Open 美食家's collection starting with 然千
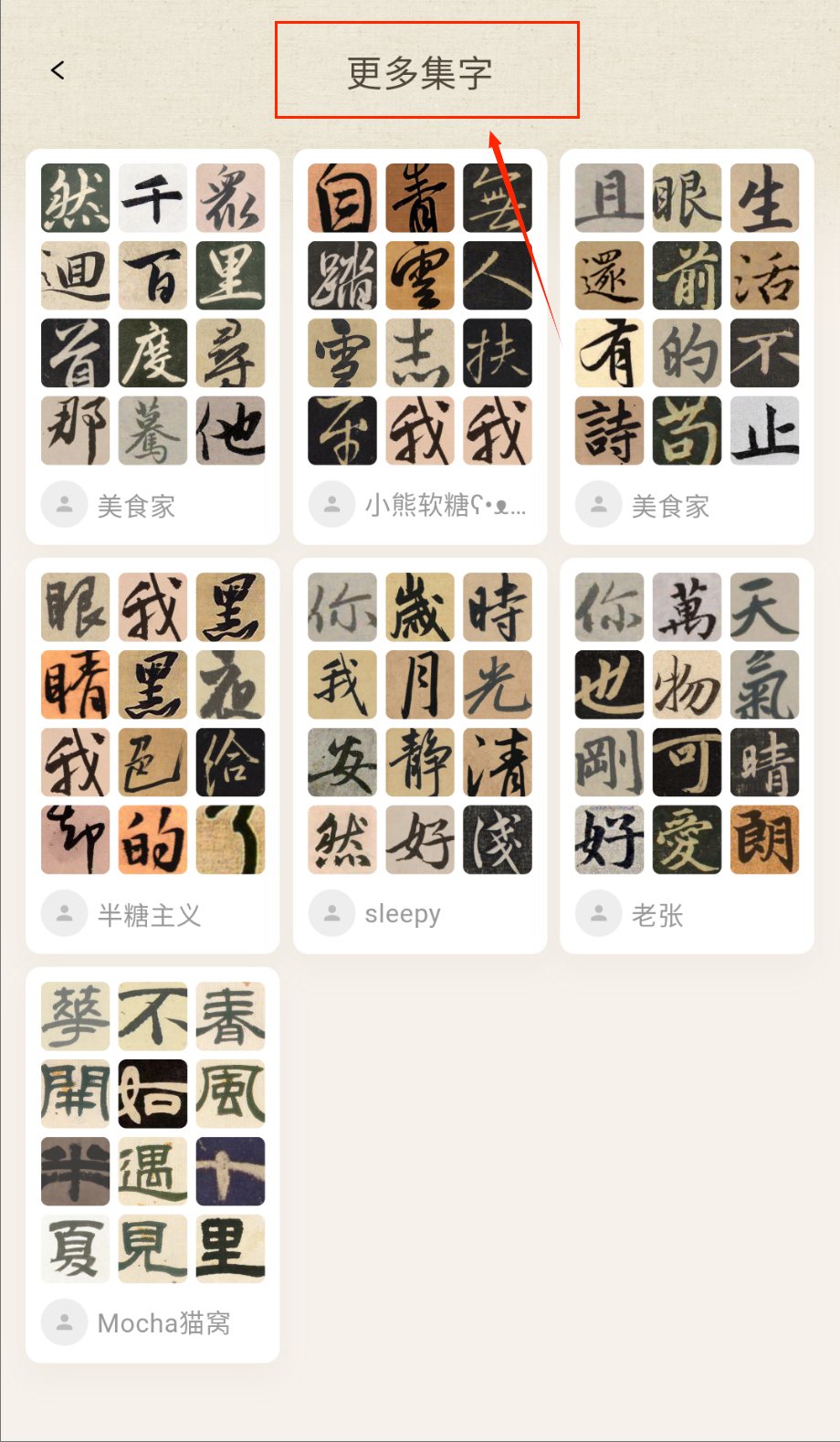Viewport: 840px width, 1442px height. [152, 315]
